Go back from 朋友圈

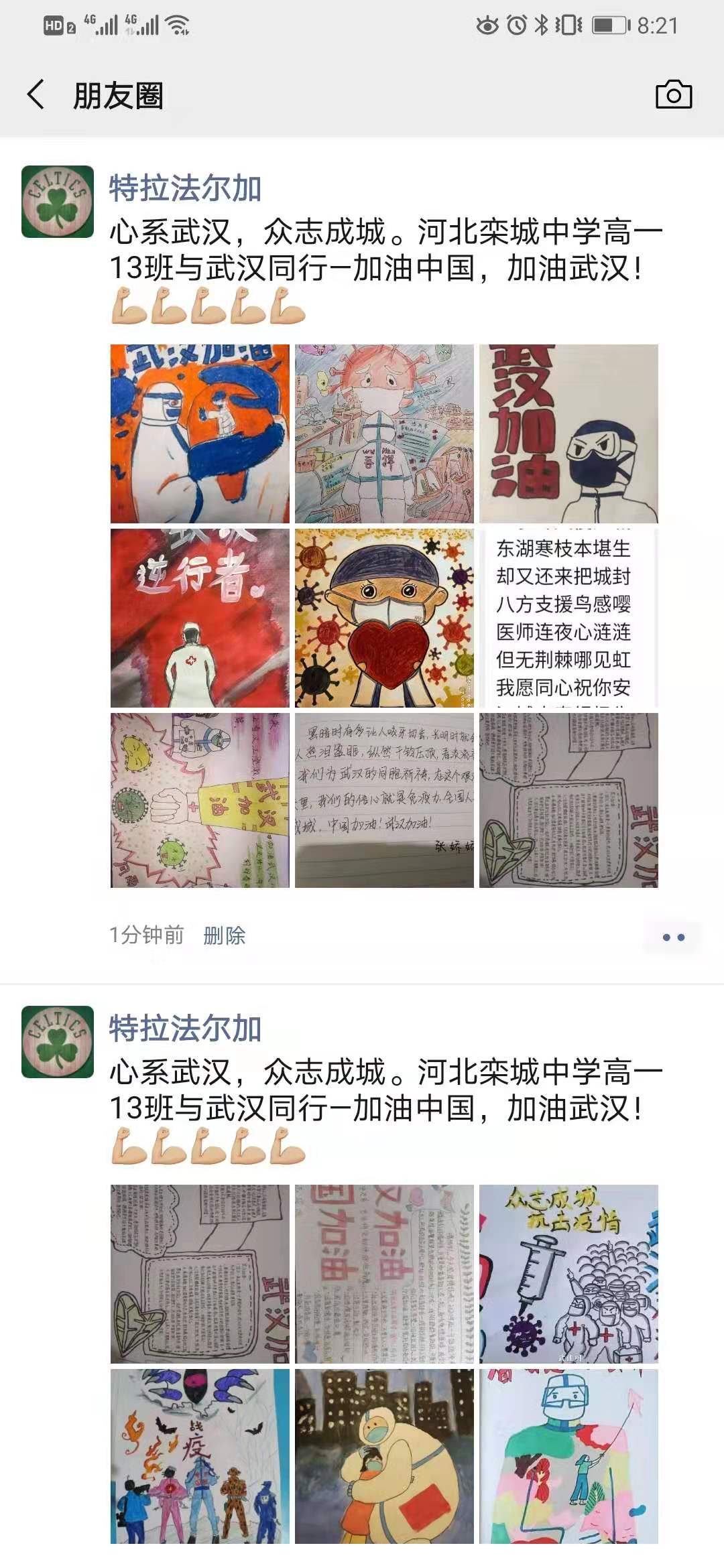[x=37, y=94]
